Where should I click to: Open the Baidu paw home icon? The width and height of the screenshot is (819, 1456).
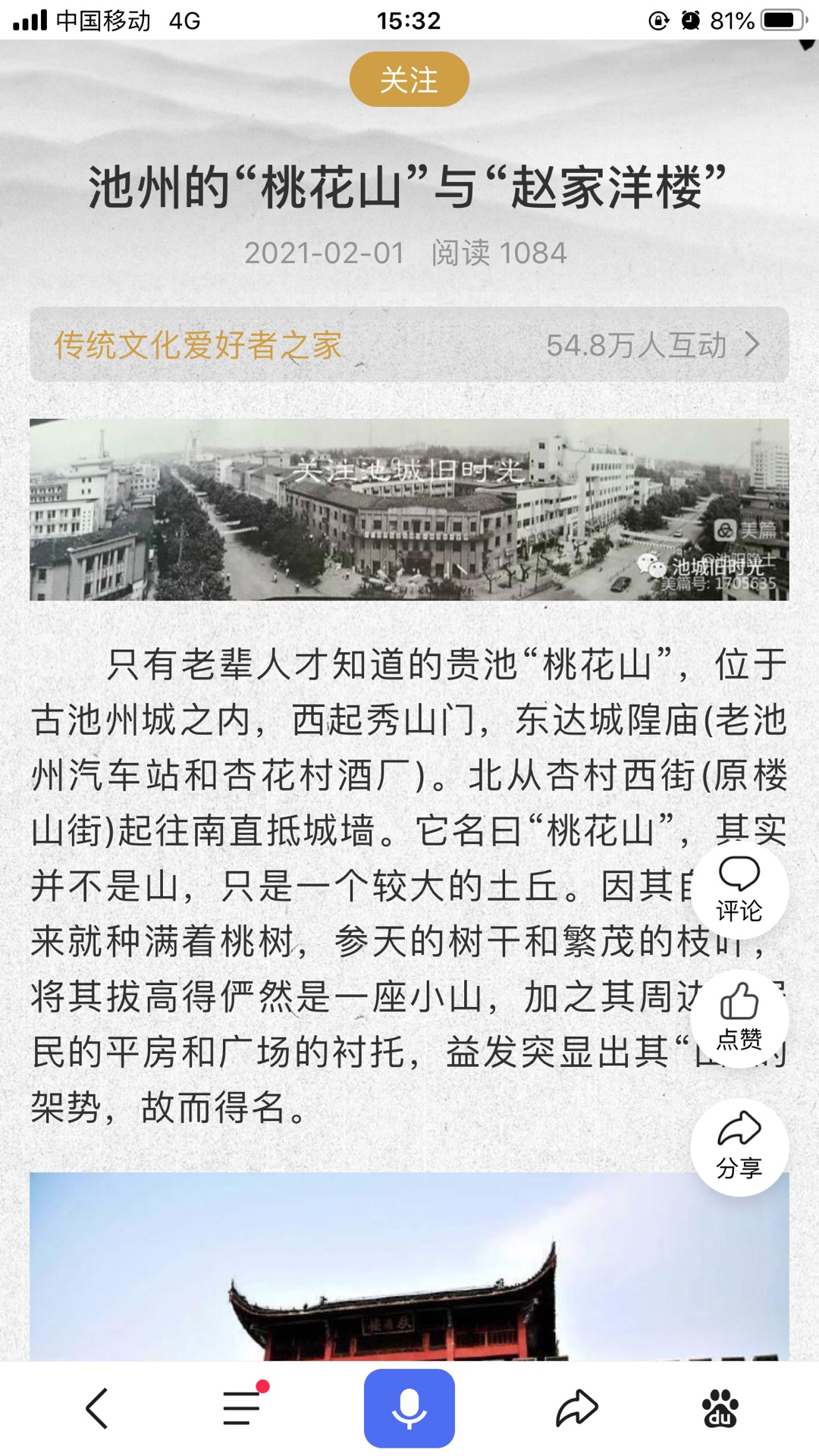click(x=720, y=1408)
